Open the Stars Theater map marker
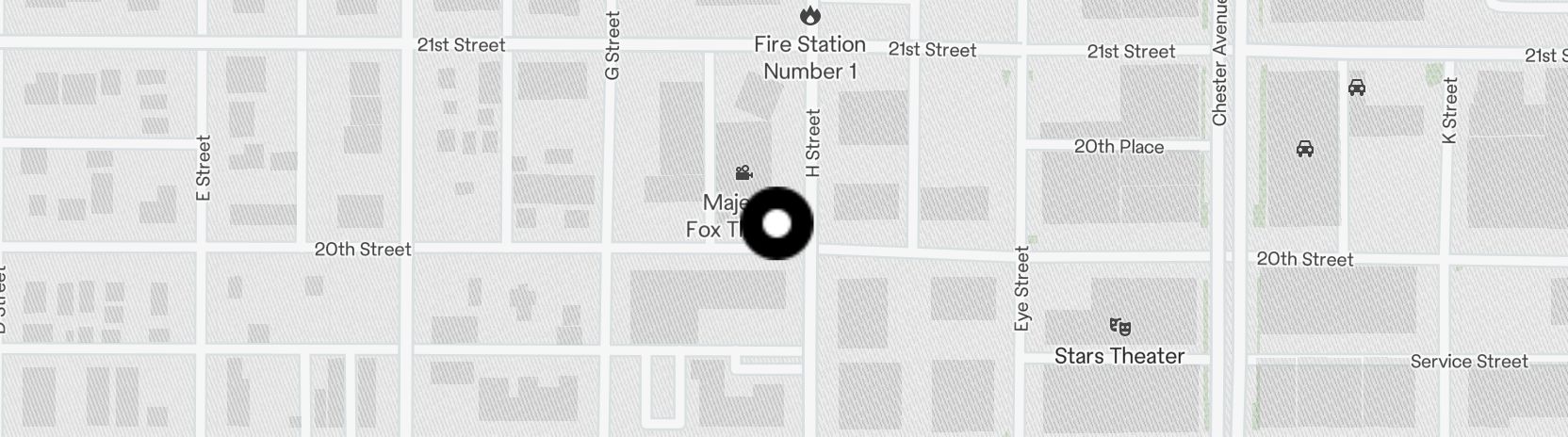This screenshot has height=437, width=1568. 1119,327
